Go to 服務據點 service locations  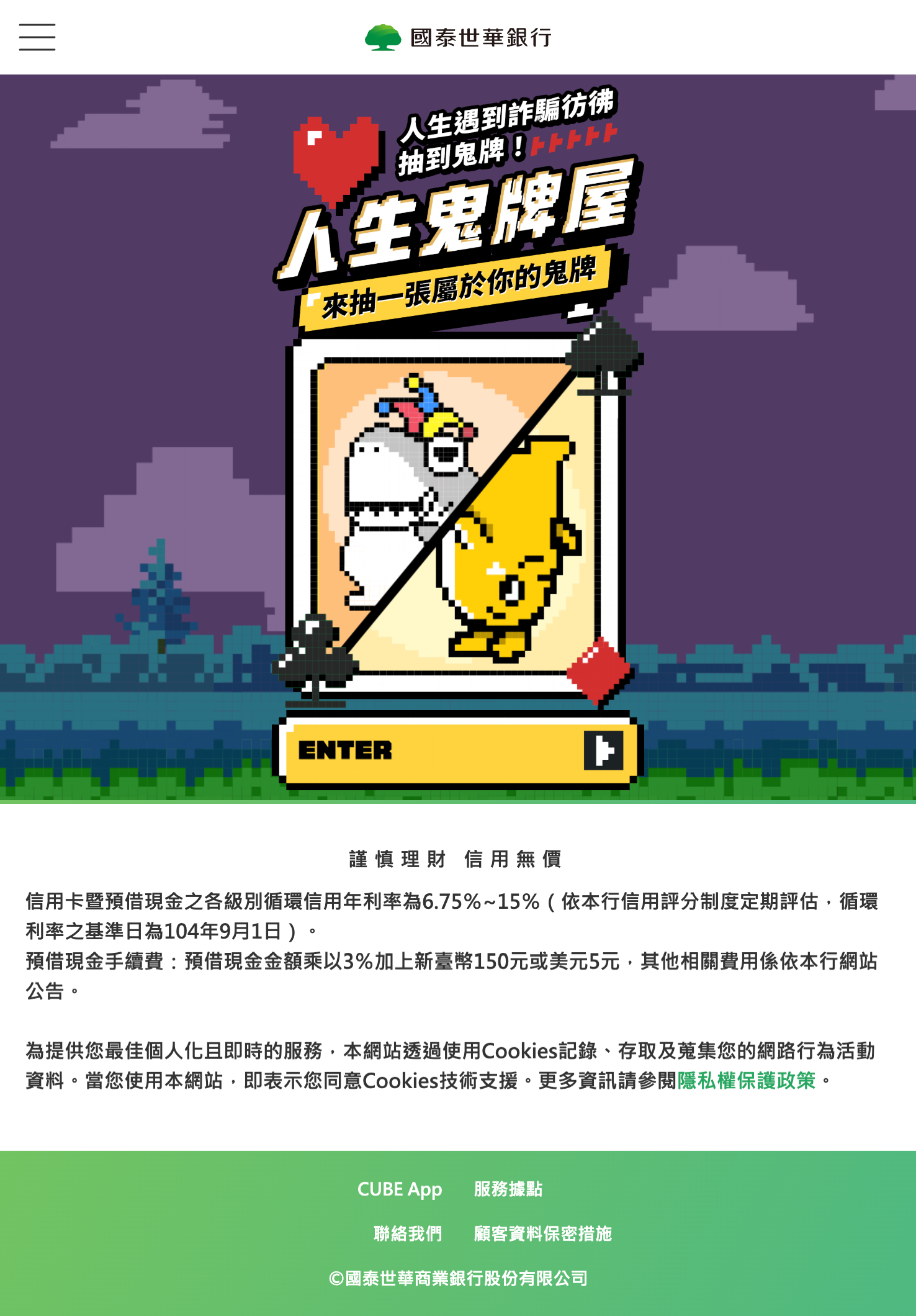508,1189
